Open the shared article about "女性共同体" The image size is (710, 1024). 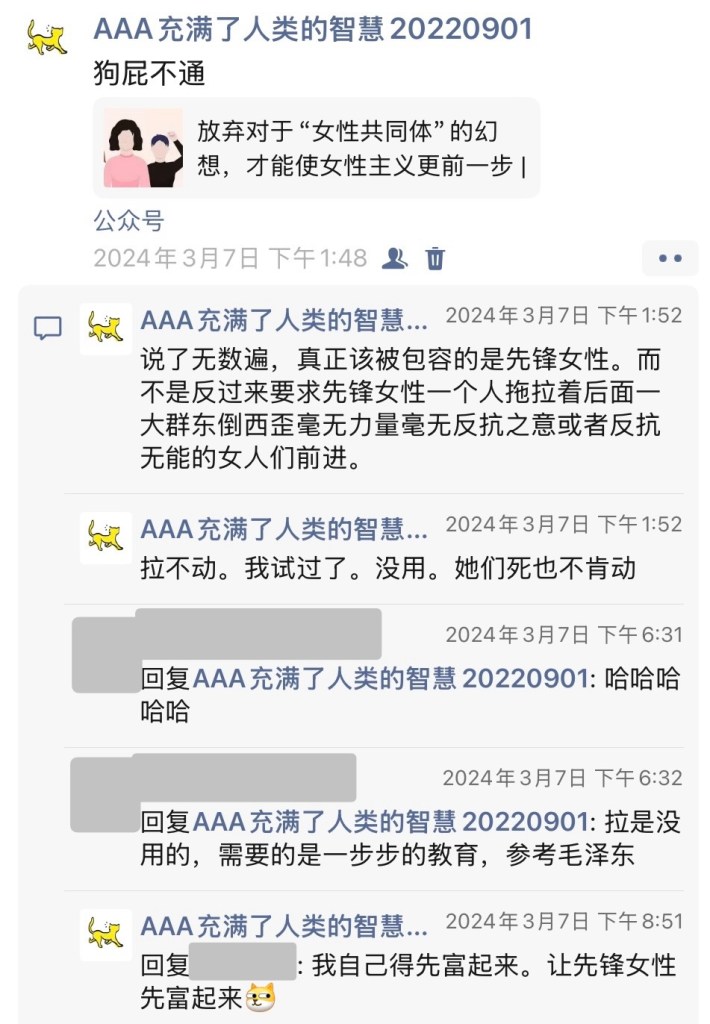coord(316,148)
